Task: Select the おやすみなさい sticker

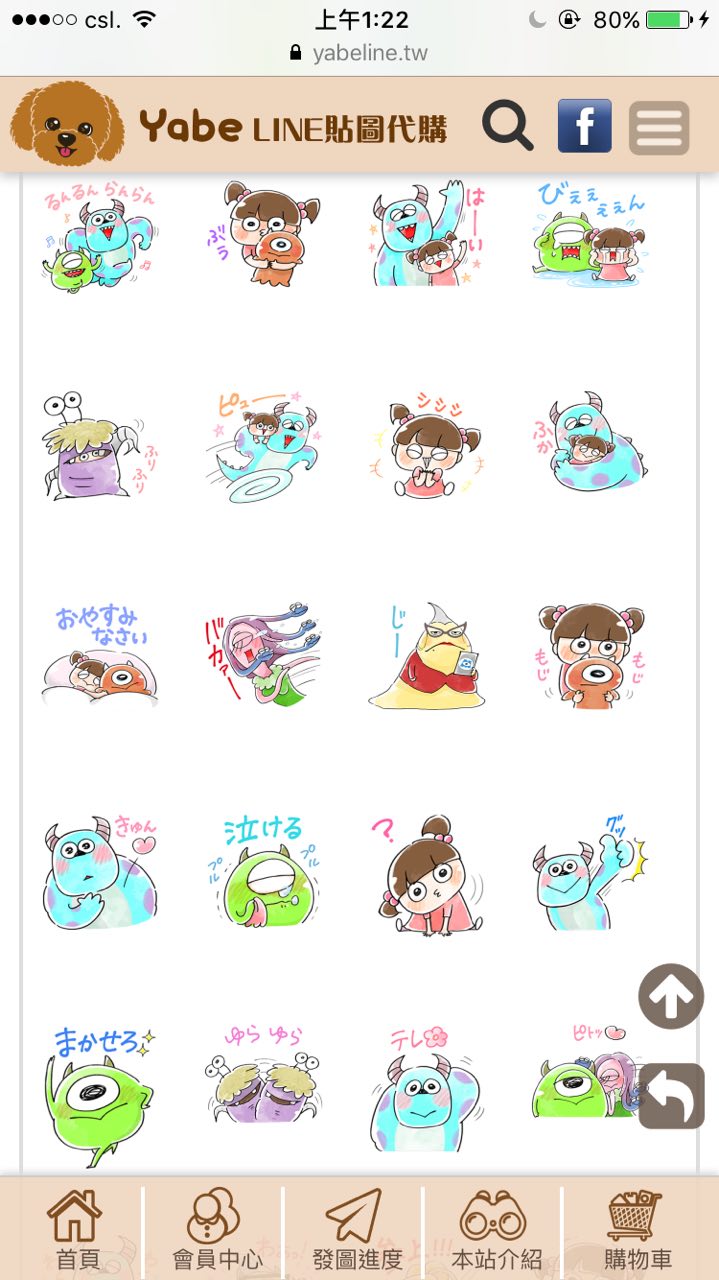Action: [x=100, y=655]
